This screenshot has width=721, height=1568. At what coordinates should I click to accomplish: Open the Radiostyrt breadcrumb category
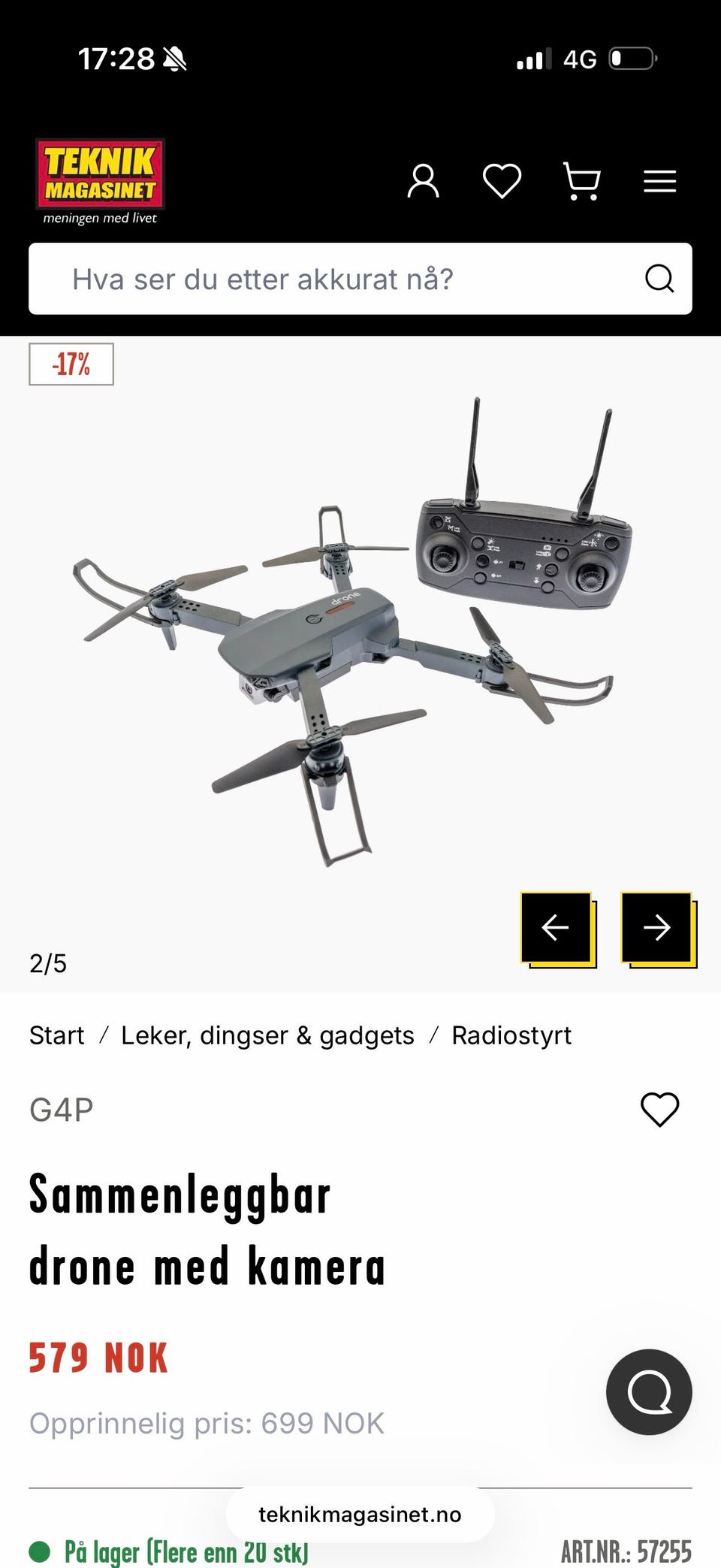click(x=511, y=1035)
